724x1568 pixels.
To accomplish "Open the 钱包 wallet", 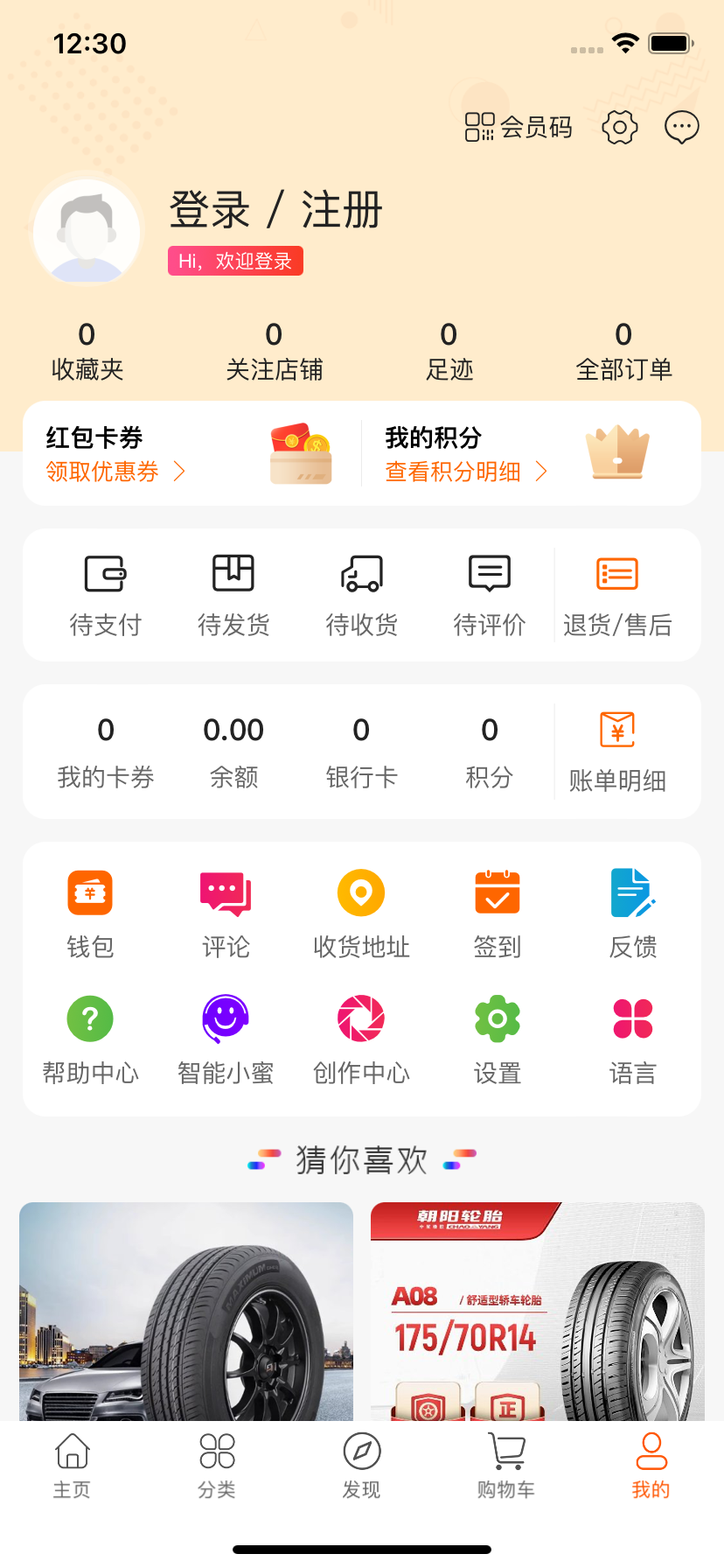I will coord(90,910).
